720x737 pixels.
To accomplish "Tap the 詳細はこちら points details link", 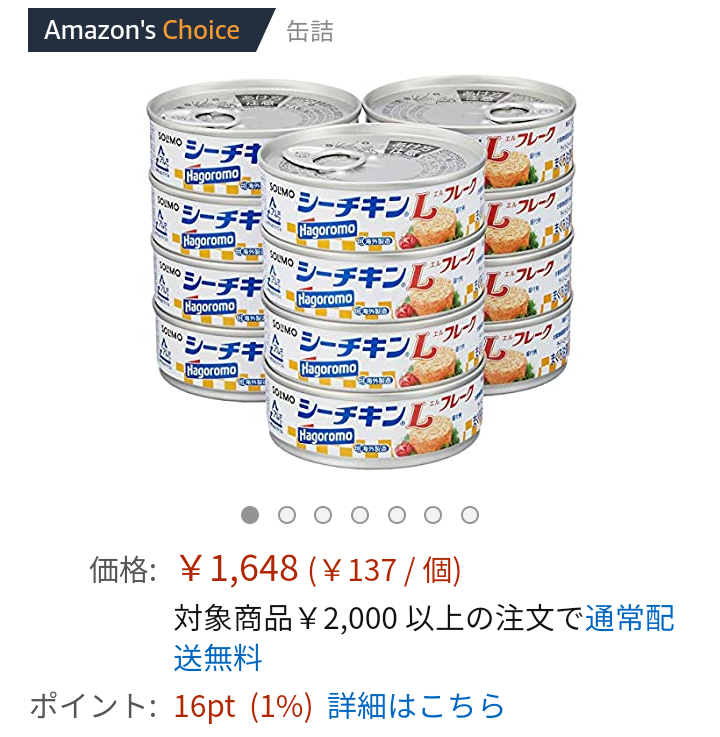I will (x=416, y=706).
